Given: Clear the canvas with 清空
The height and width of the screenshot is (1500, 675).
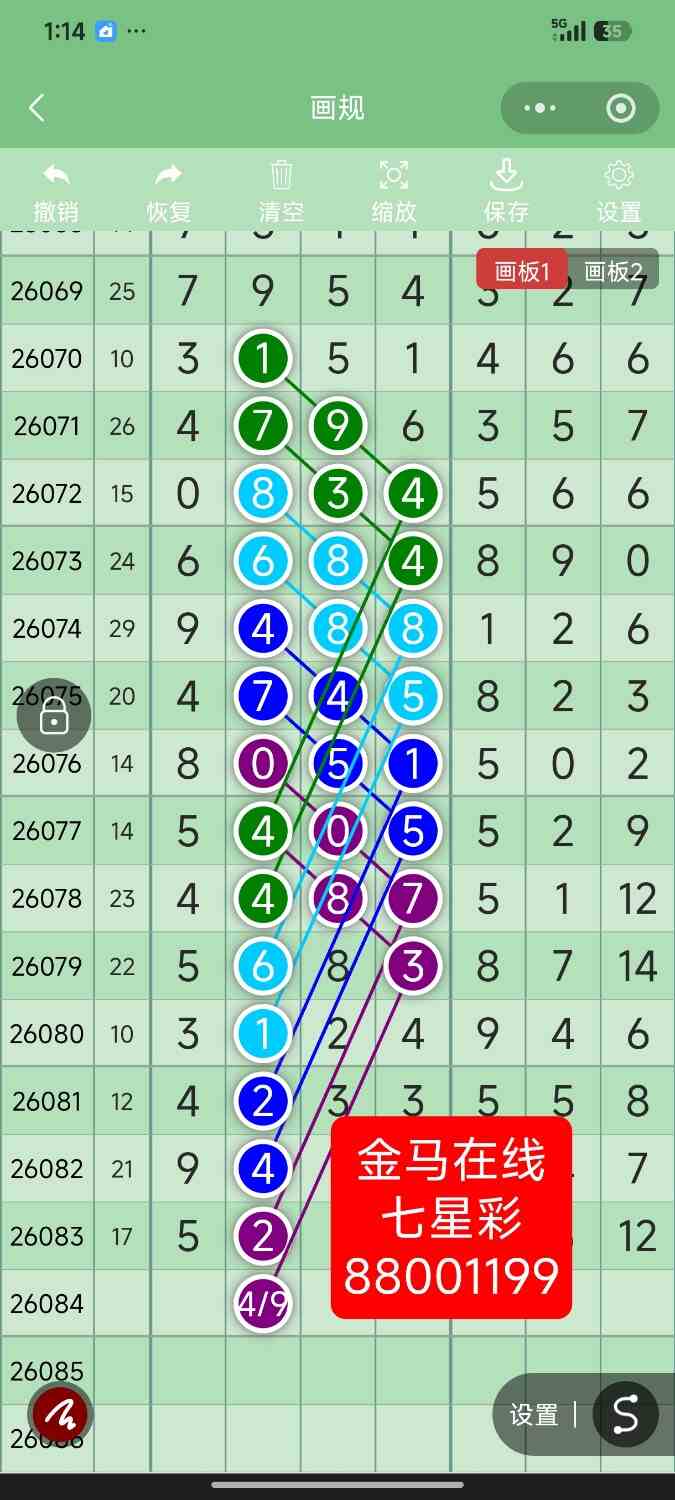Looking at the screenshot, I should (281, 192).
